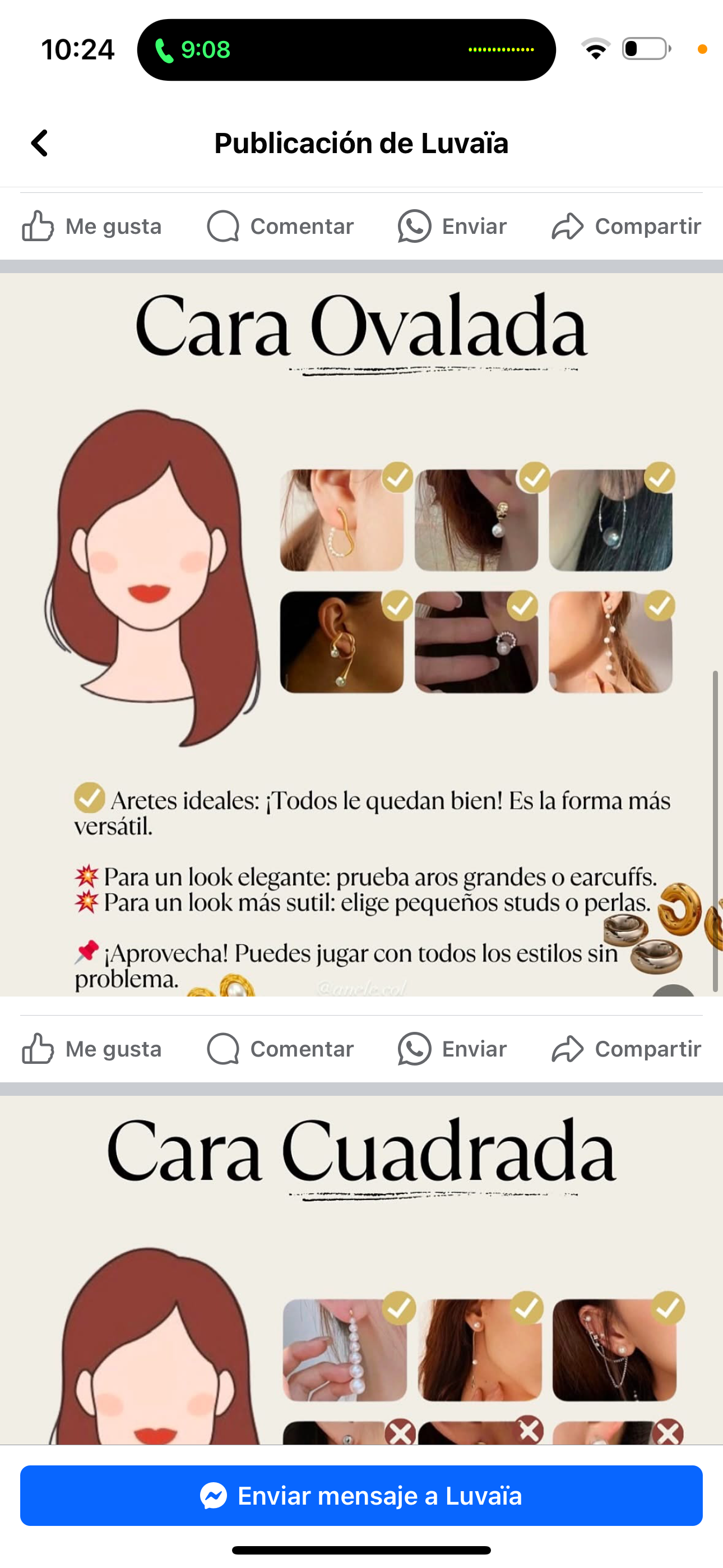This screenshot has height=1568, width=723.
Task: Comment on the post above Cara Ovalada
Action: 281,227
